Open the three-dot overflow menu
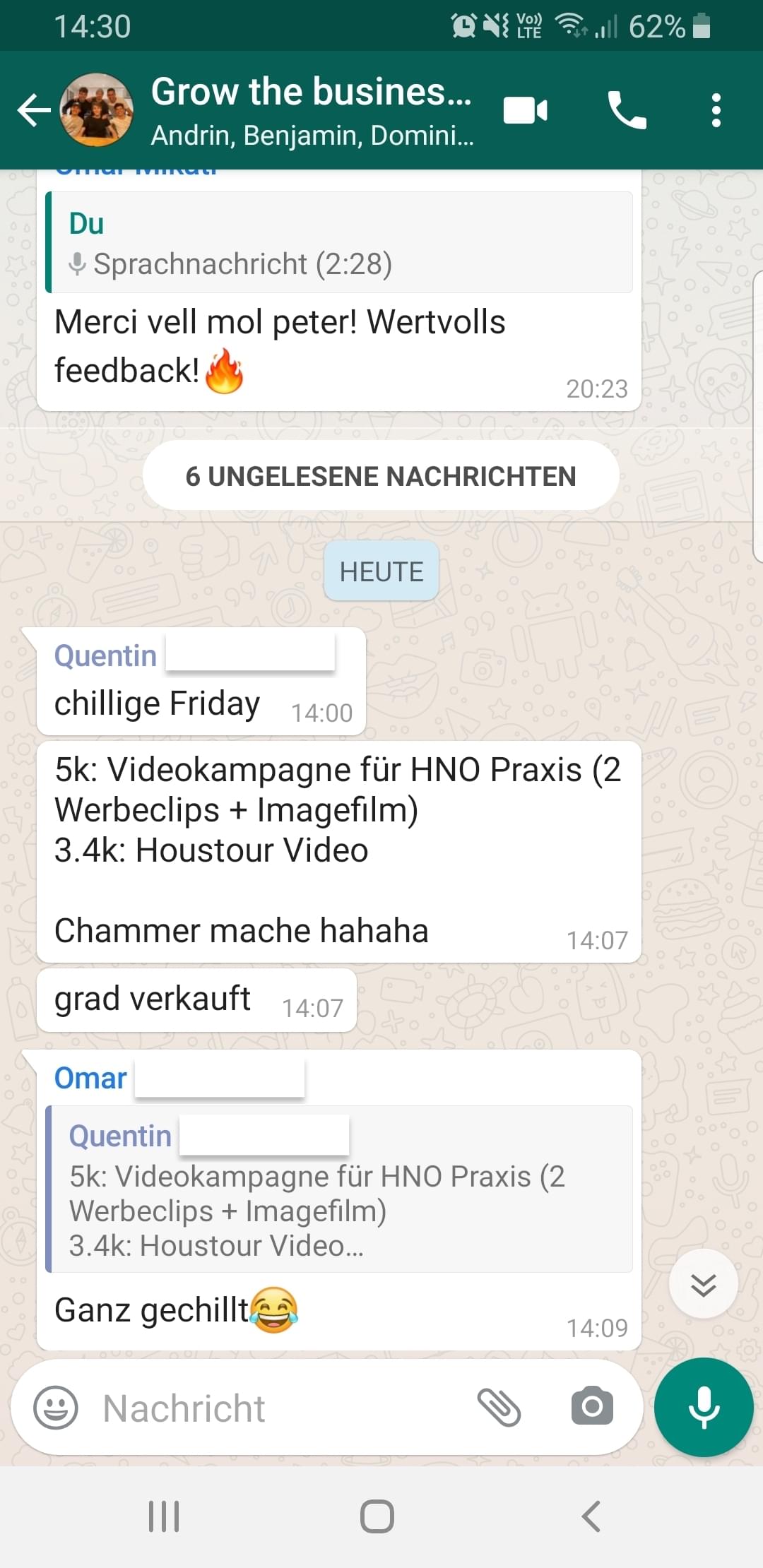The width and height of the screenshot is (763, 1568). pos(716,110)
